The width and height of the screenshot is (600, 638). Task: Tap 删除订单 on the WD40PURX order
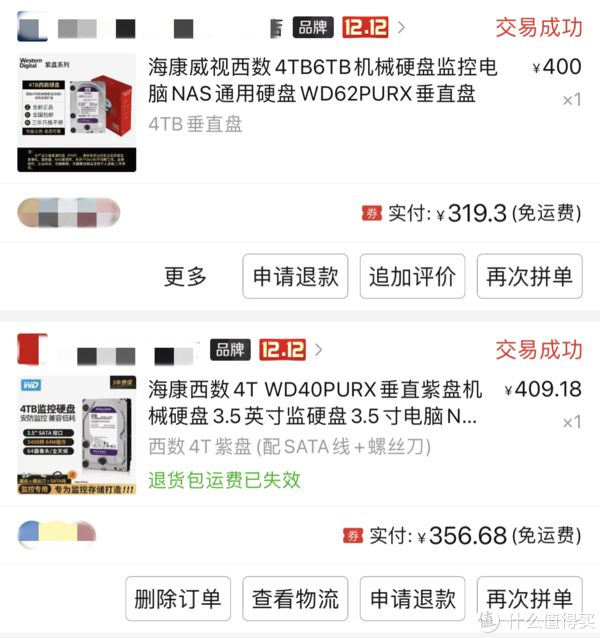pyautogui.click(x=178, y=599)
